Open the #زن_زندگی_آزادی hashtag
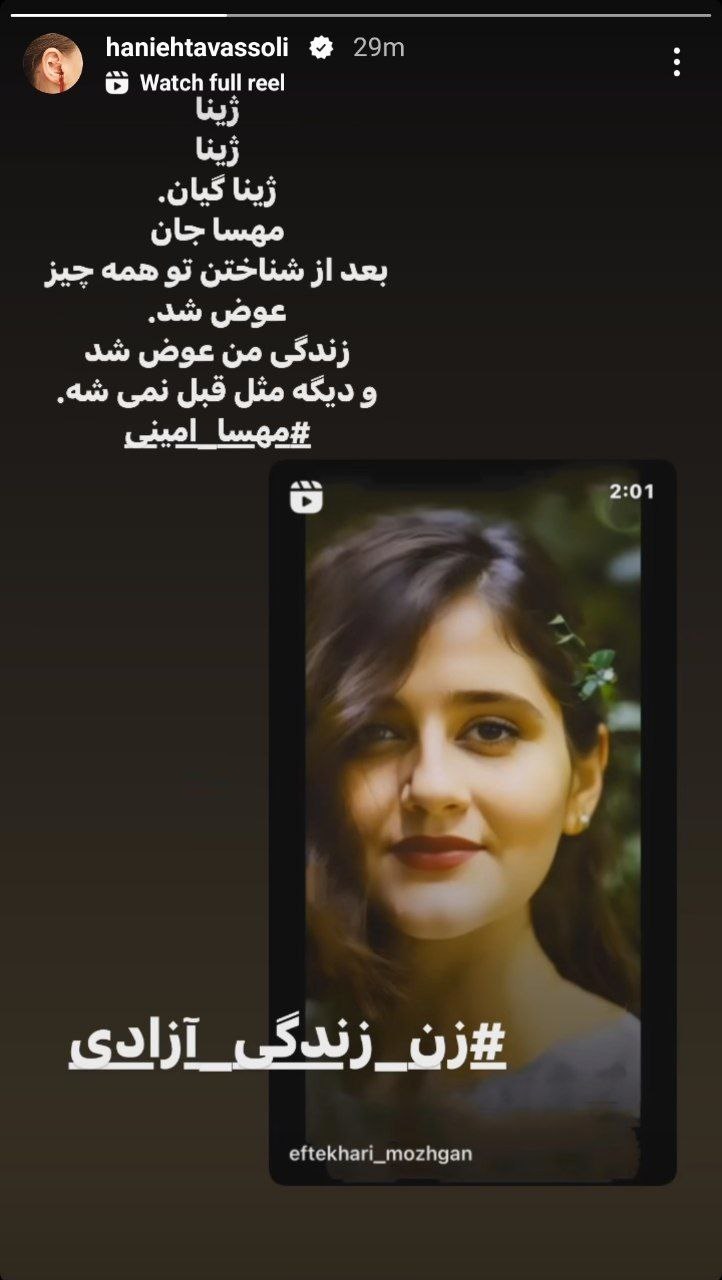 [288, 1047]
